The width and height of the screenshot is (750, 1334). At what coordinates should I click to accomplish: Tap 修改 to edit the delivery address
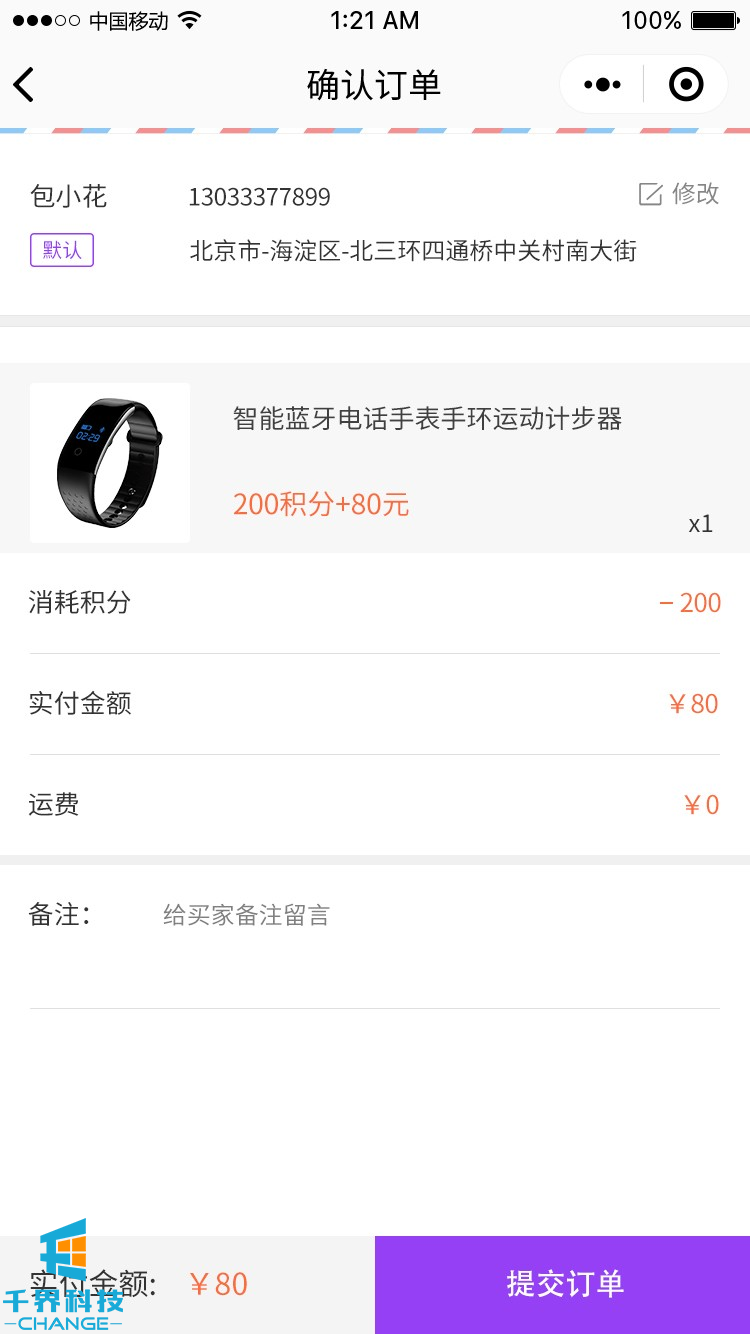679,194
